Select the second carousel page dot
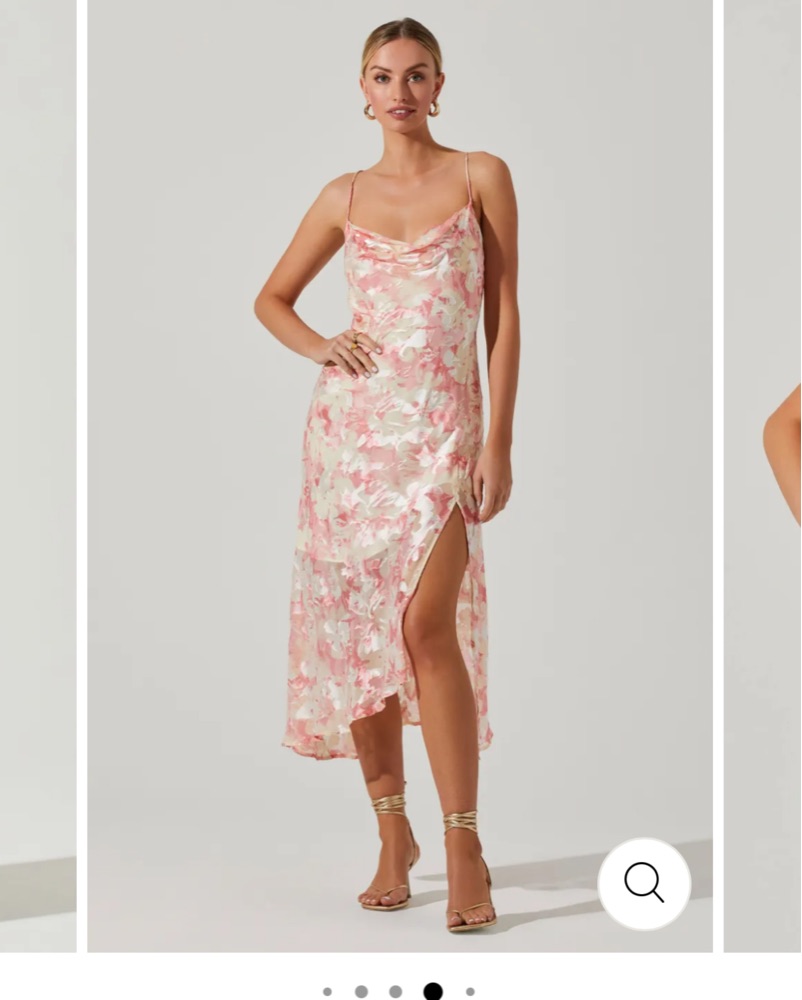 coord(361,992)
